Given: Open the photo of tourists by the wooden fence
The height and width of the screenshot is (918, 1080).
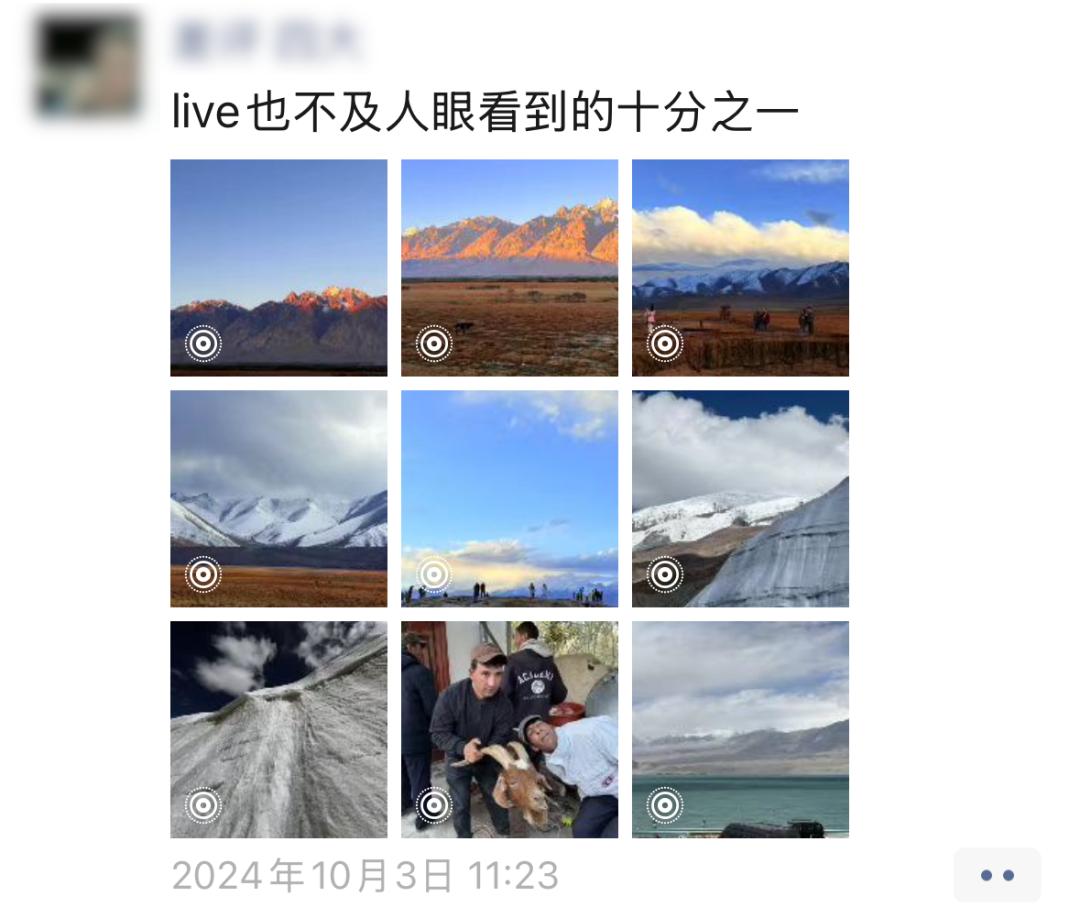Looking at the screenshot, I should (x=740, y=267).
